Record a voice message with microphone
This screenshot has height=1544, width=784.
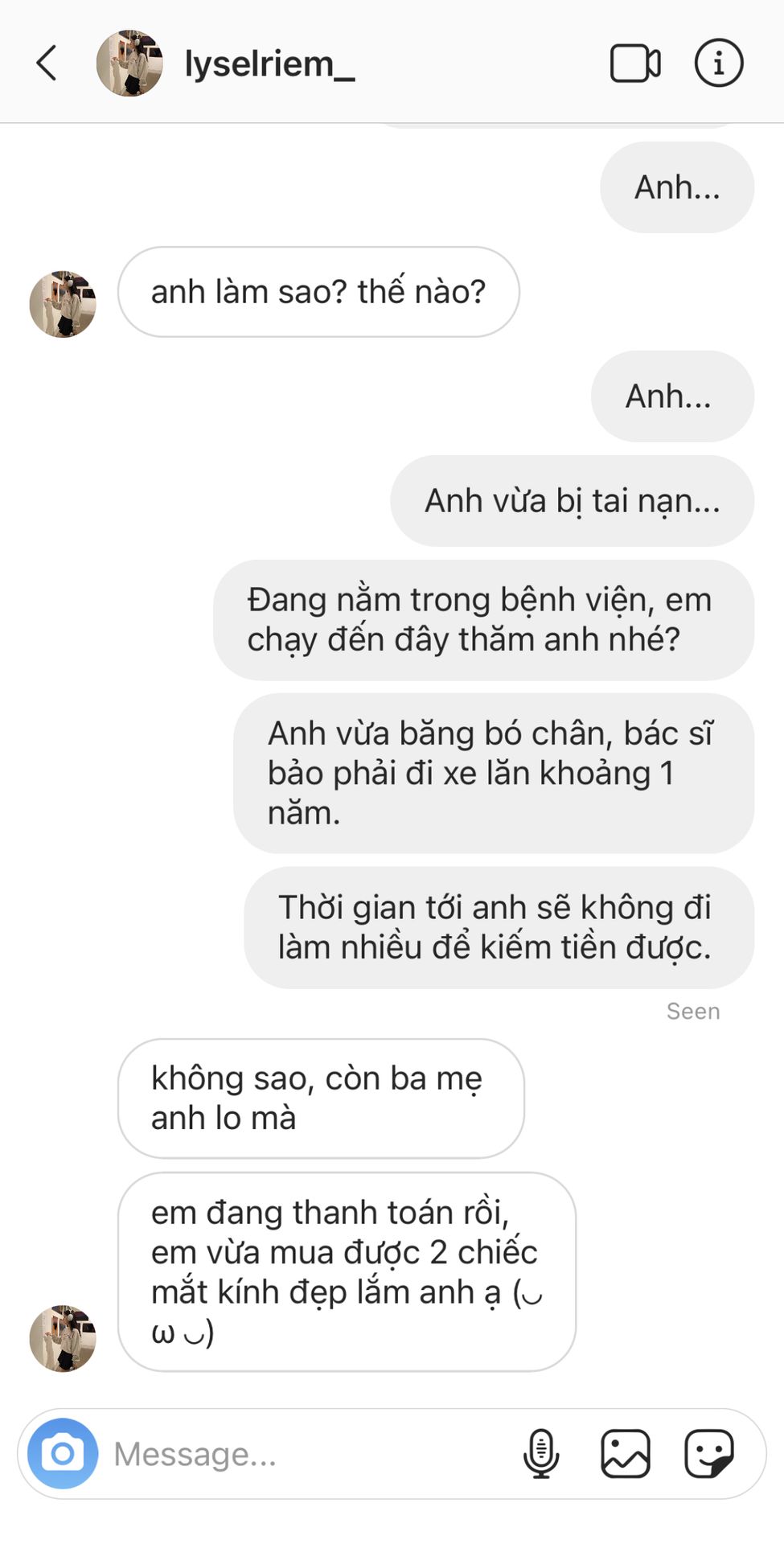pos(541,1453)
